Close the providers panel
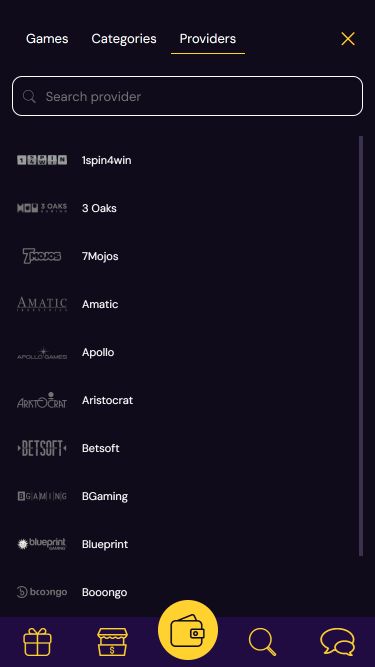Screen dimensions: 375x667 [348, 39]
